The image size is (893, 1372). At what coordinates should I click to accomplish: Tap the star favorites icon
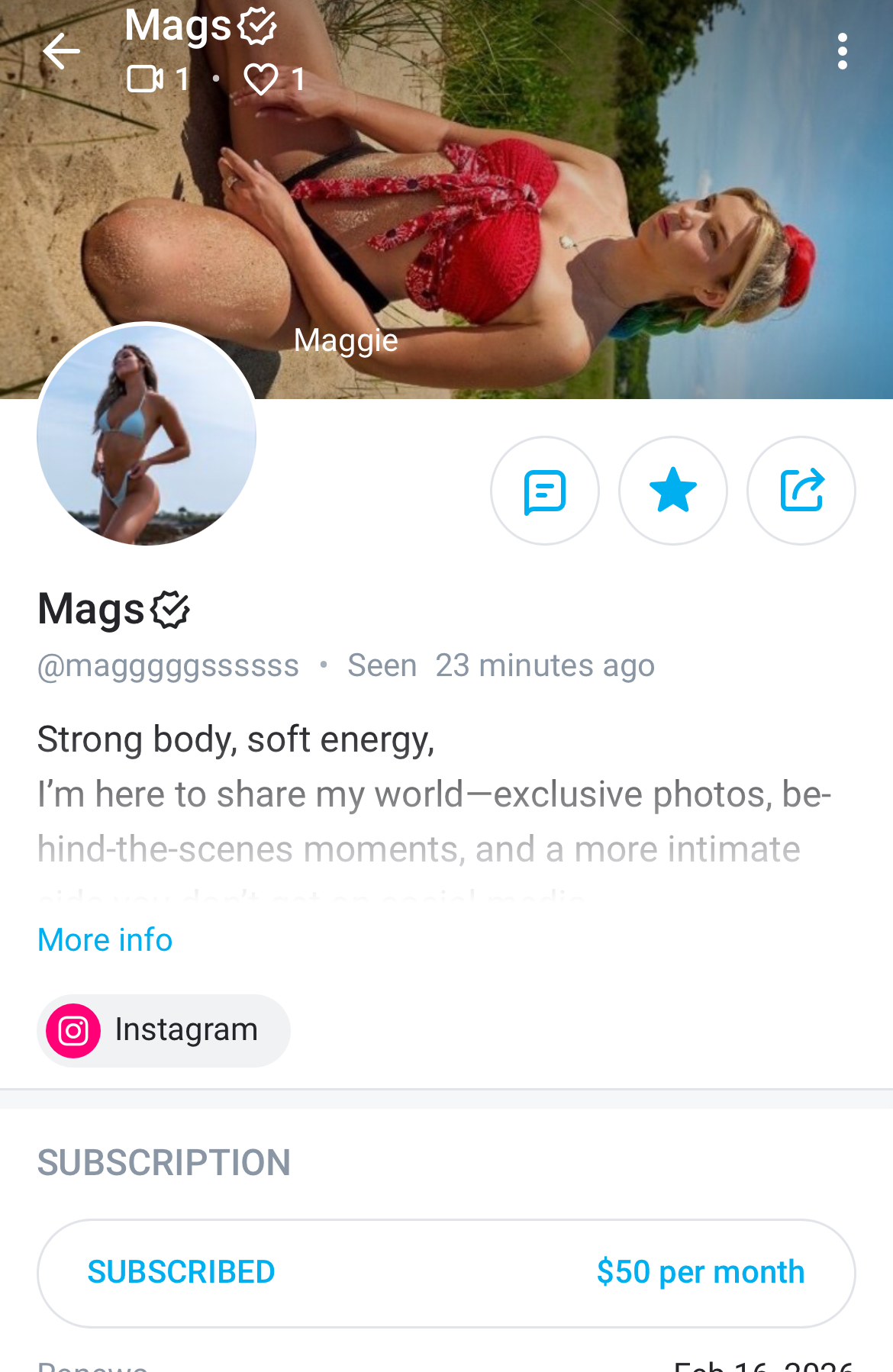[x=672, y=491]
